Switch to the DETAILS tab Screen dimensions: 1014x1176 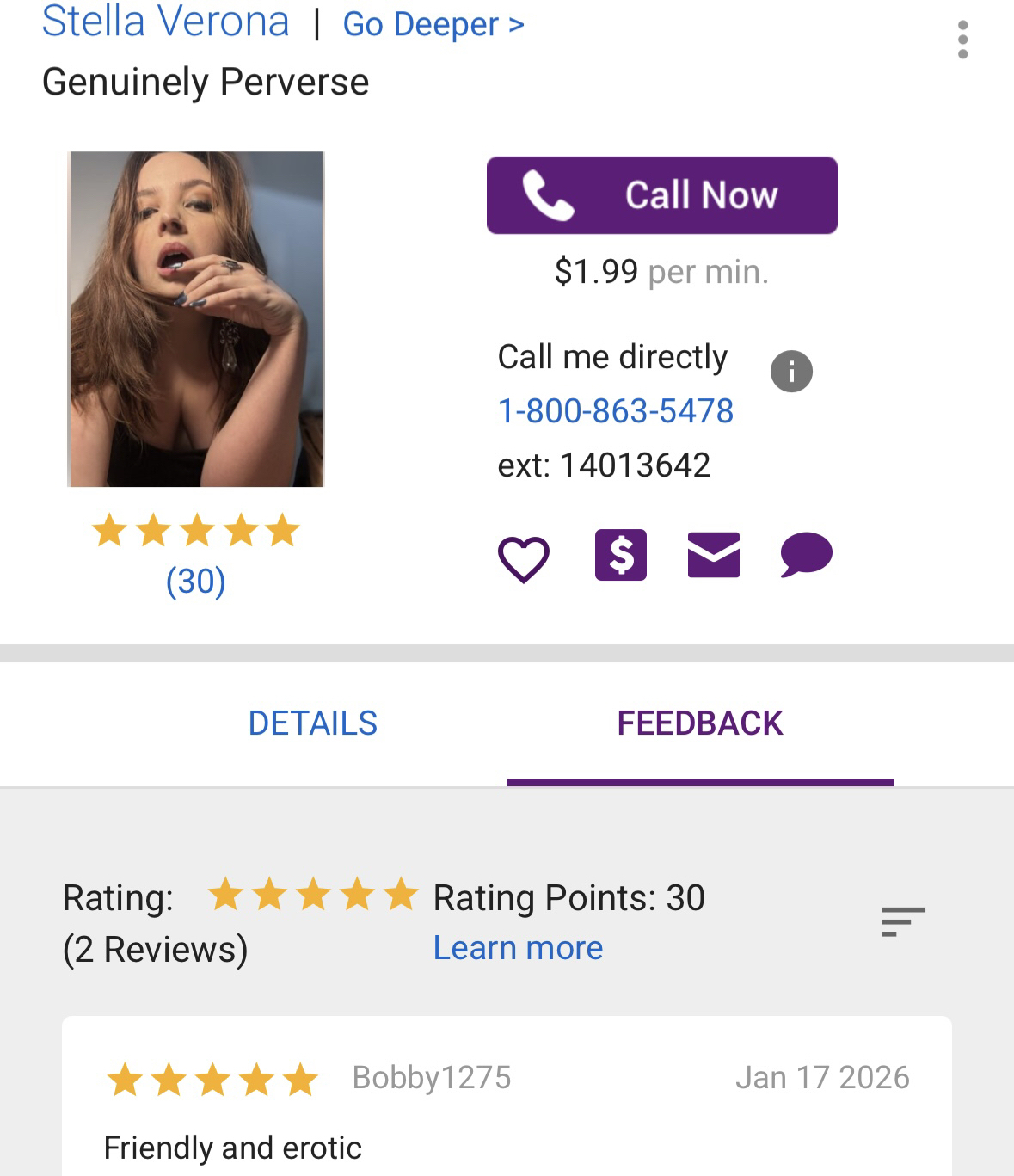(x=313, y=723)
